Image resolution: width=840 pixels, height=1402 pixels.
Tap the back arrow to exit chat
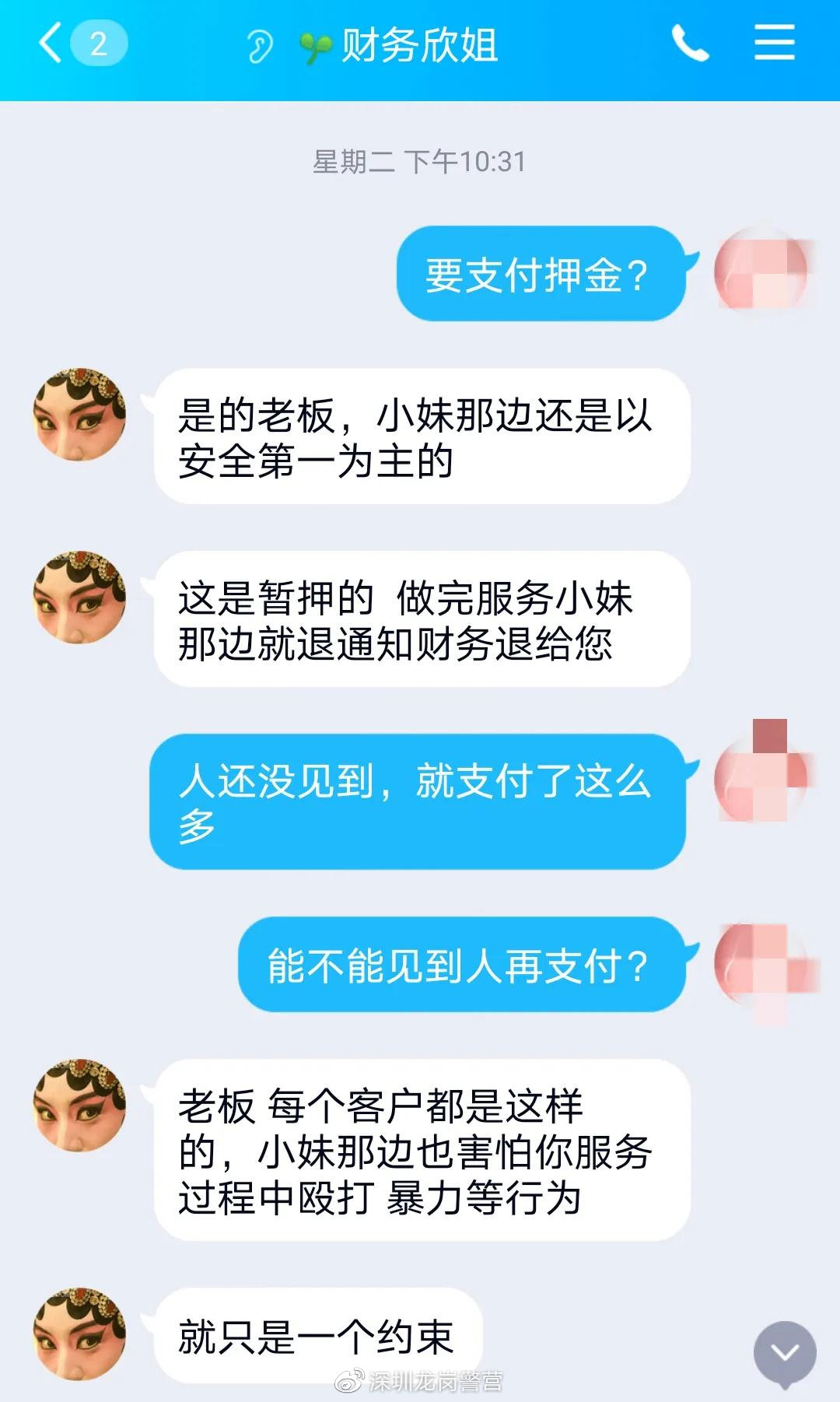point(52,44)
